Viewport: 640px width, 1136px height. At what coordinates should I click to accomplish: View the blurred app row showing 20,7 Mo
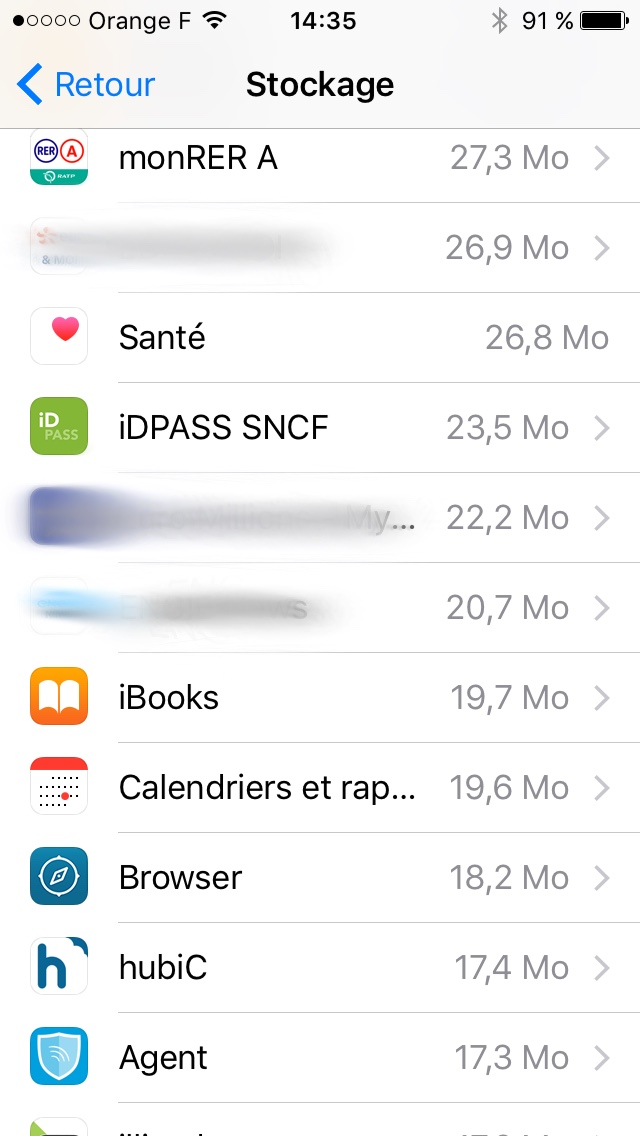coord(320,608)
